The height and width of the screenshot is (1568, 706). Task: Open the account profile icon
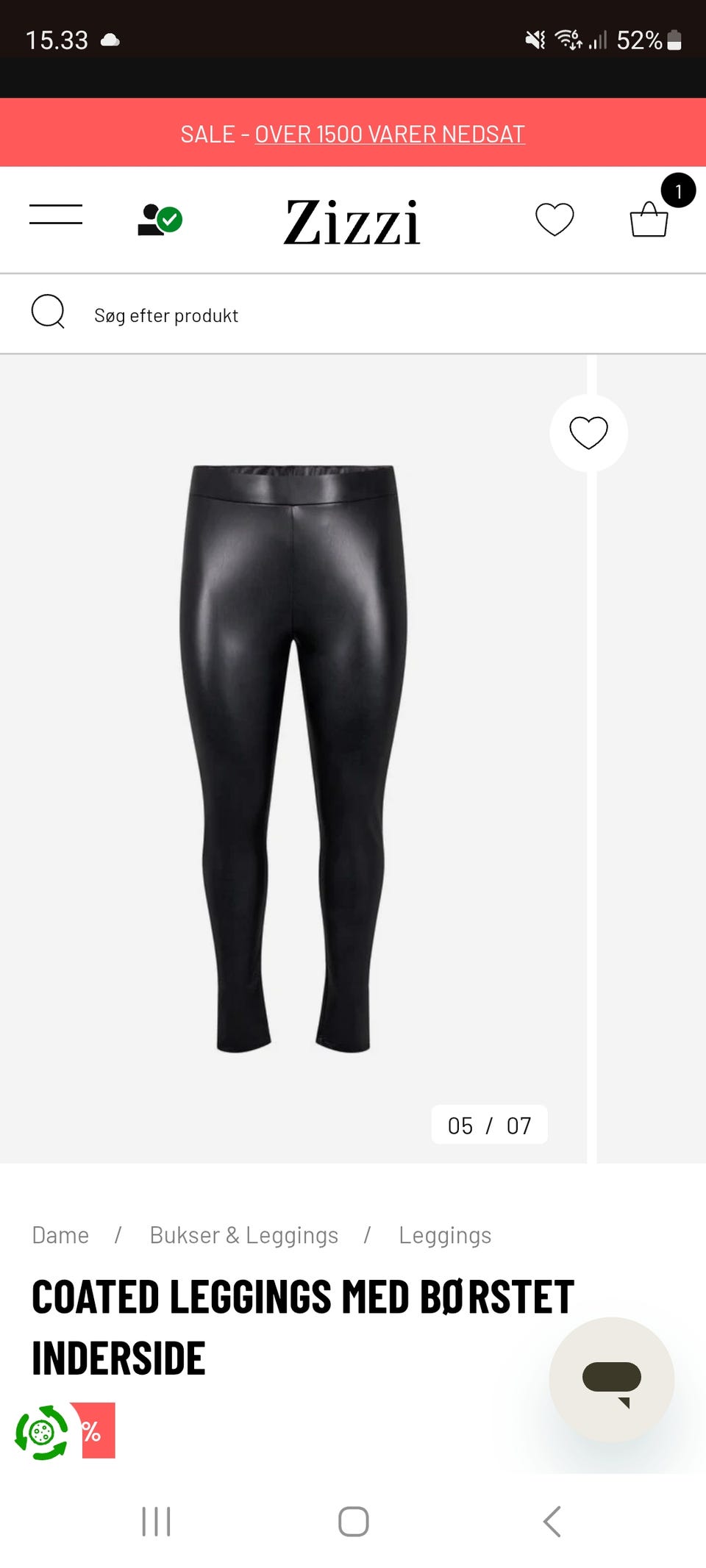click(x=159, y=219)
